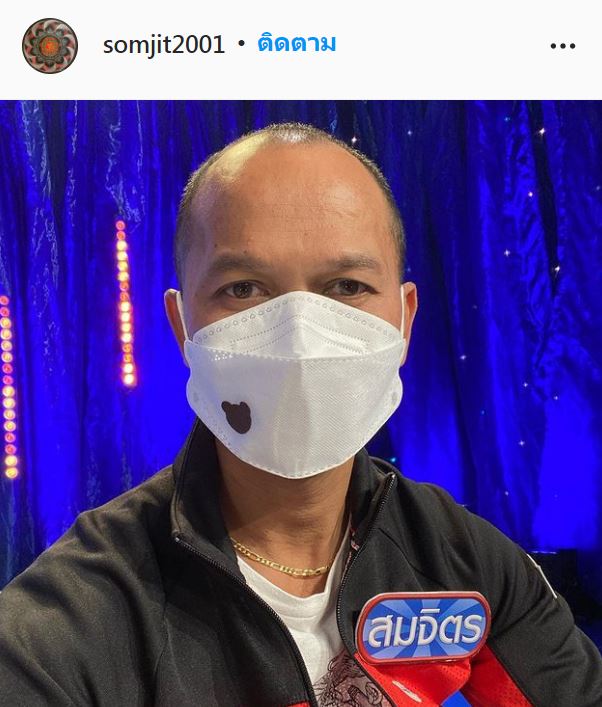This screenshot has width=602, height=707.
Task: Open the somjit2001 username link
Action: [163, 45]
